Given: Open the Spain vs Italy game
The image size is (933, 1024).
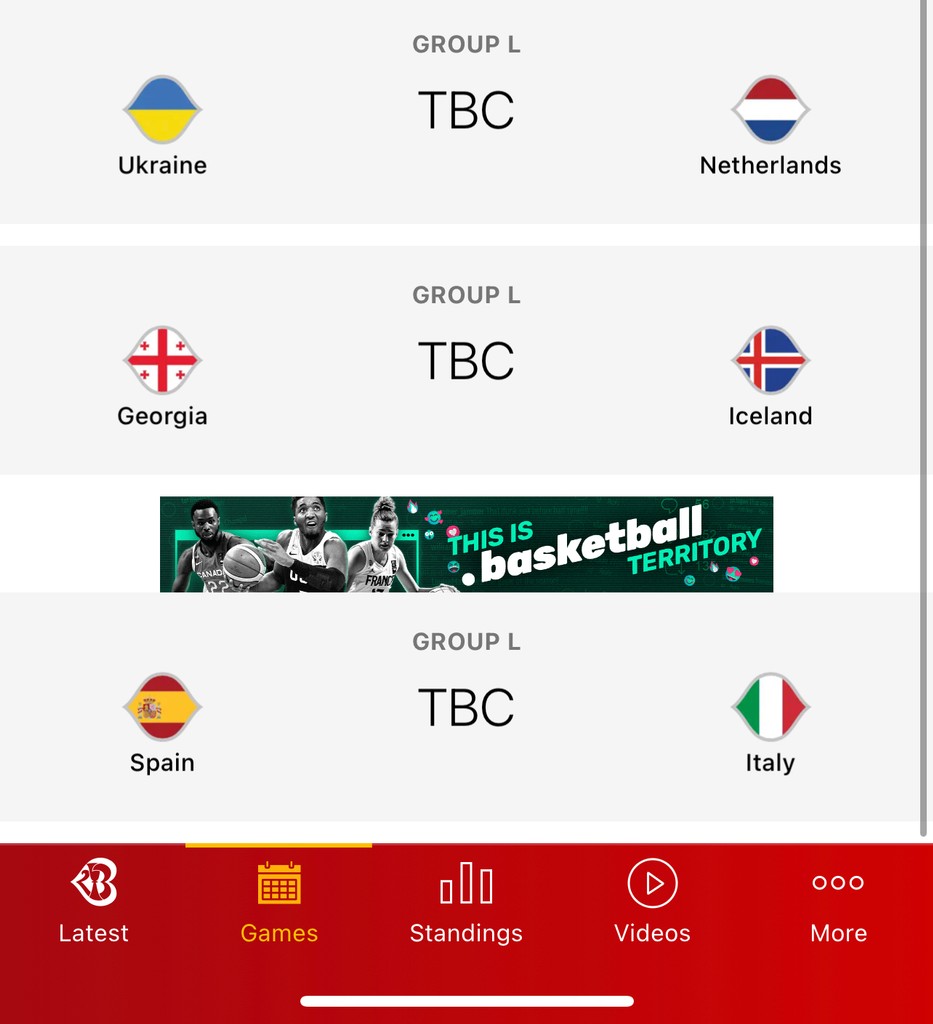Looking at the screenshot, I should click(466, 708).
